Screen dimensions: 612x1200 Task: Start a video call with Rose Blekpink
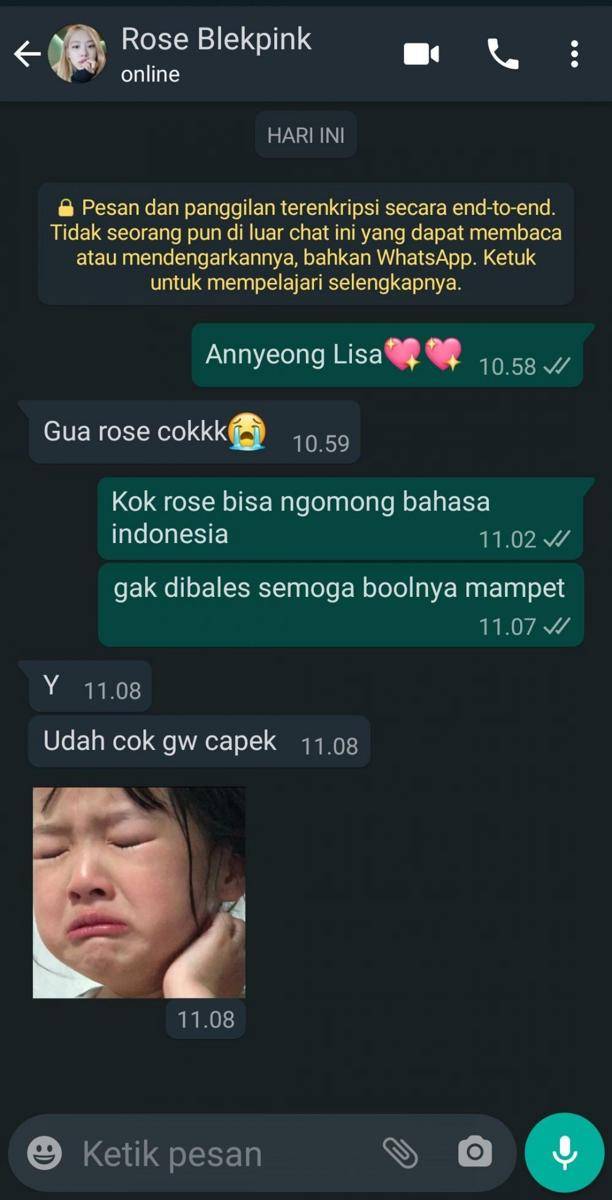pos(421,54)
